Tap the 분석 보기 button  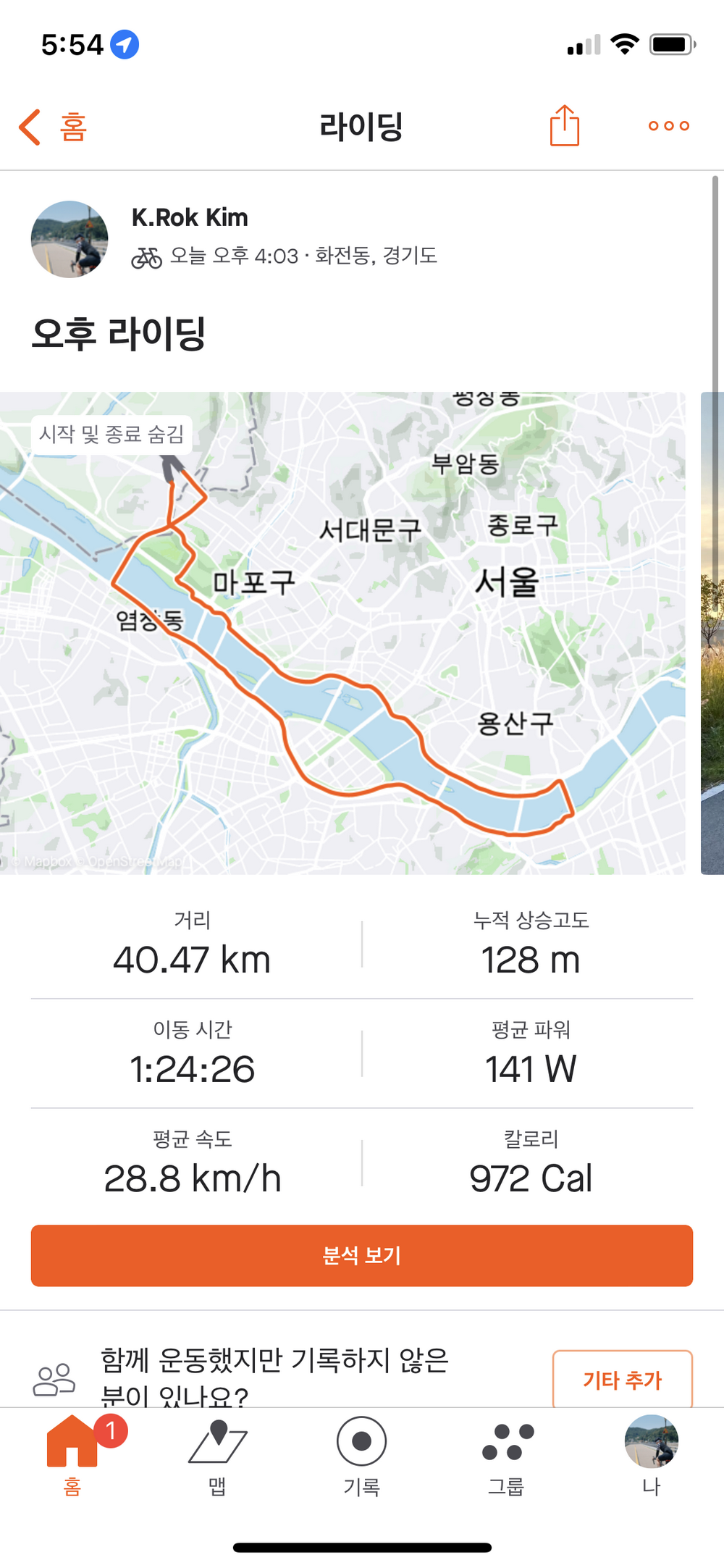pos(362,1255)
